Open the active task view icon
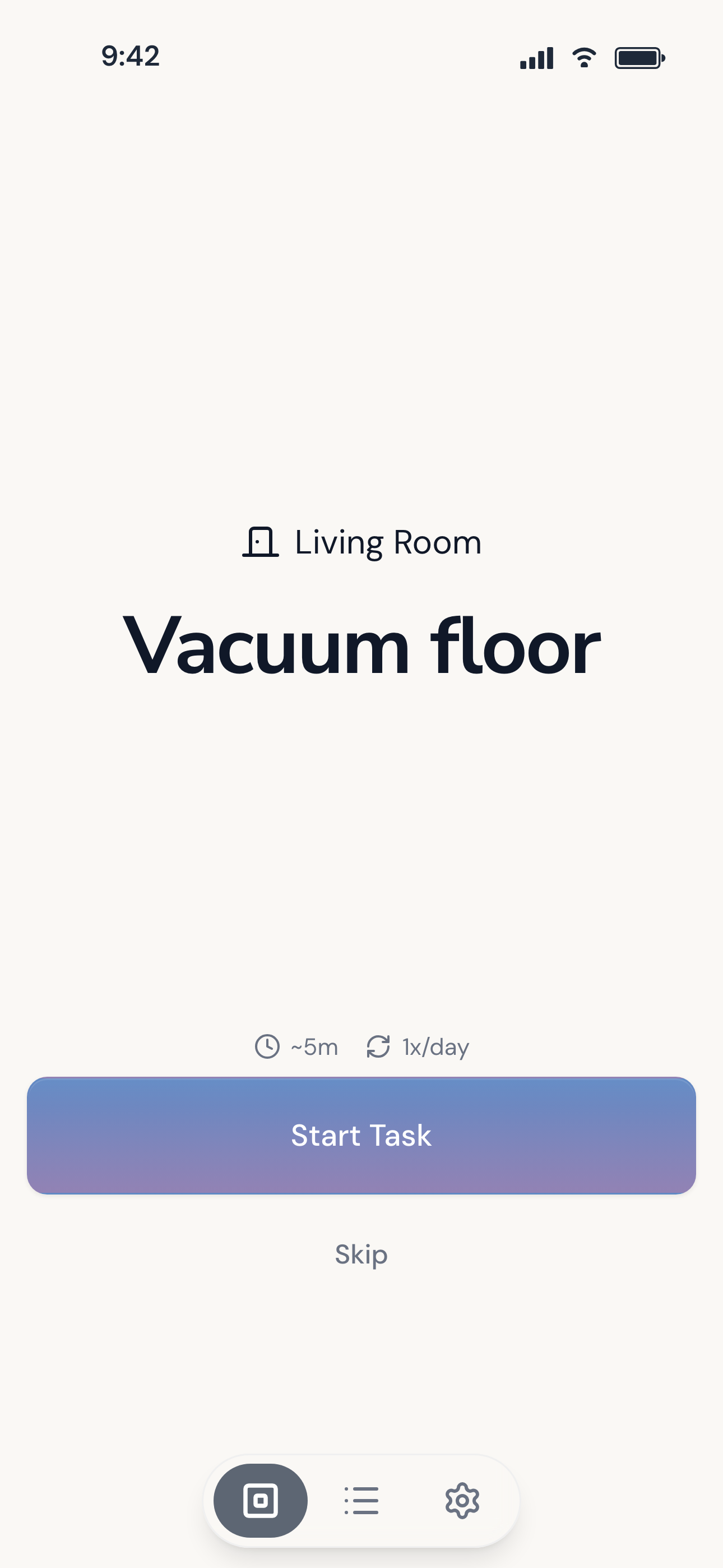 pos(260,1501)
